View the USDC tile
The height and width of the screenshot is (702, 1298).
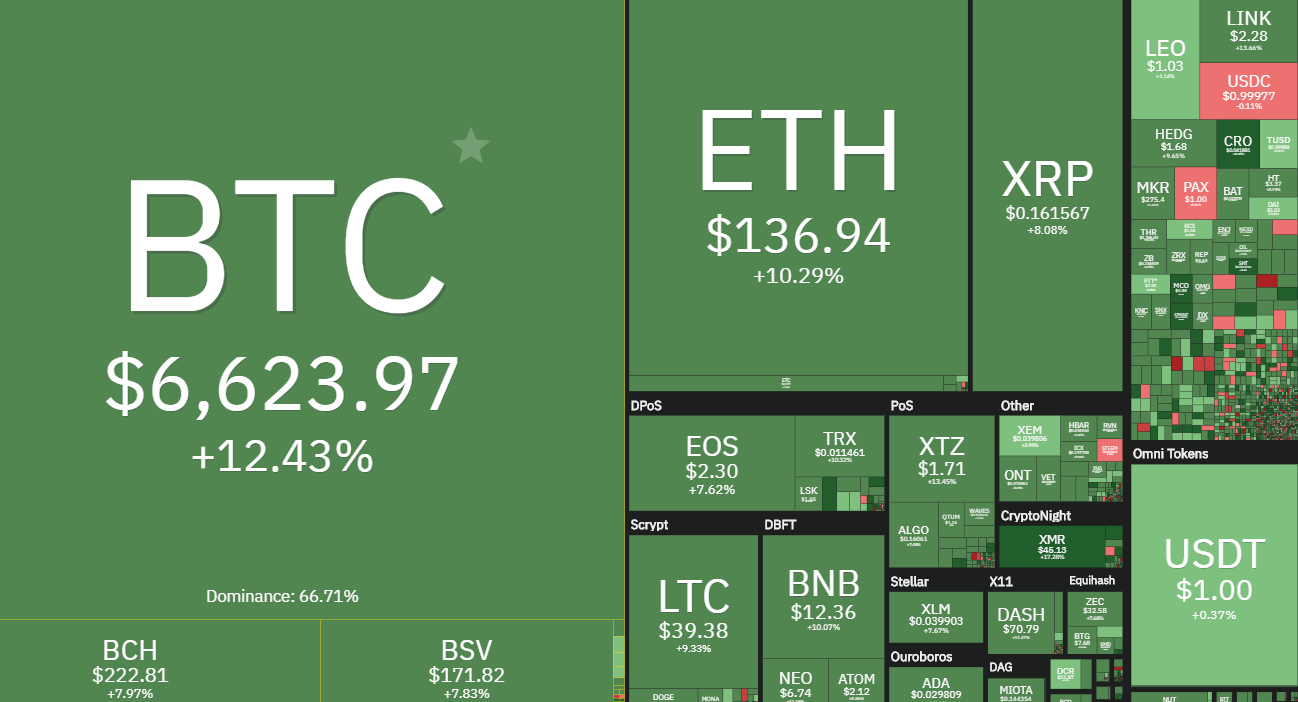pos(1247,88)
